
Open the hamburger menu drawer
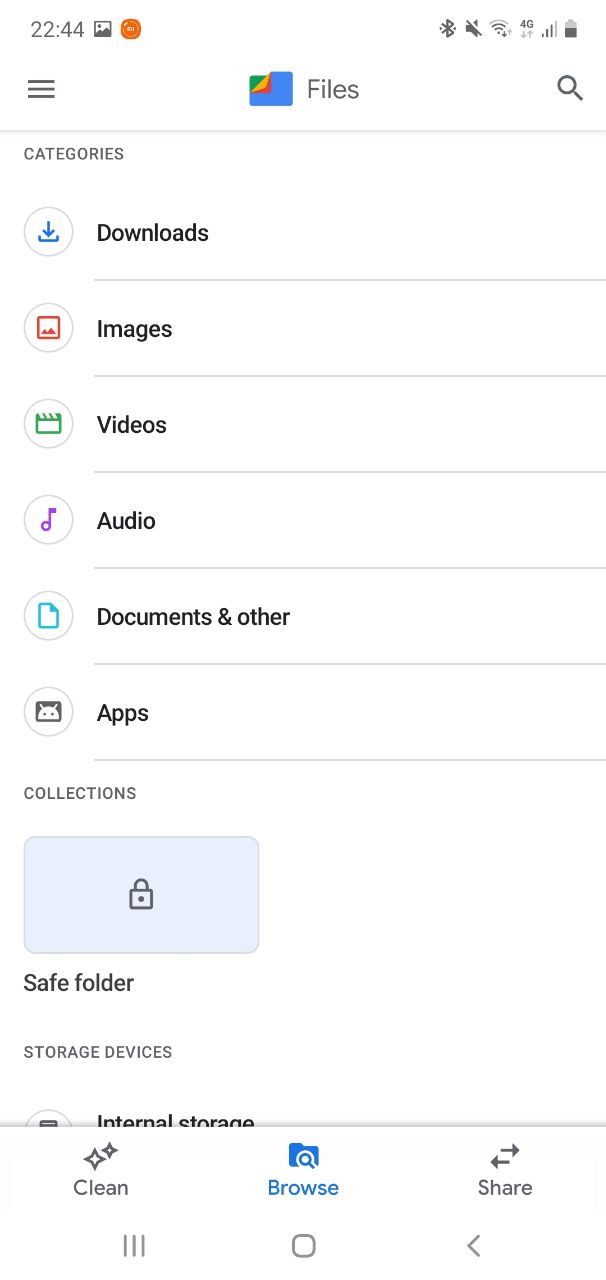[41, 89]
